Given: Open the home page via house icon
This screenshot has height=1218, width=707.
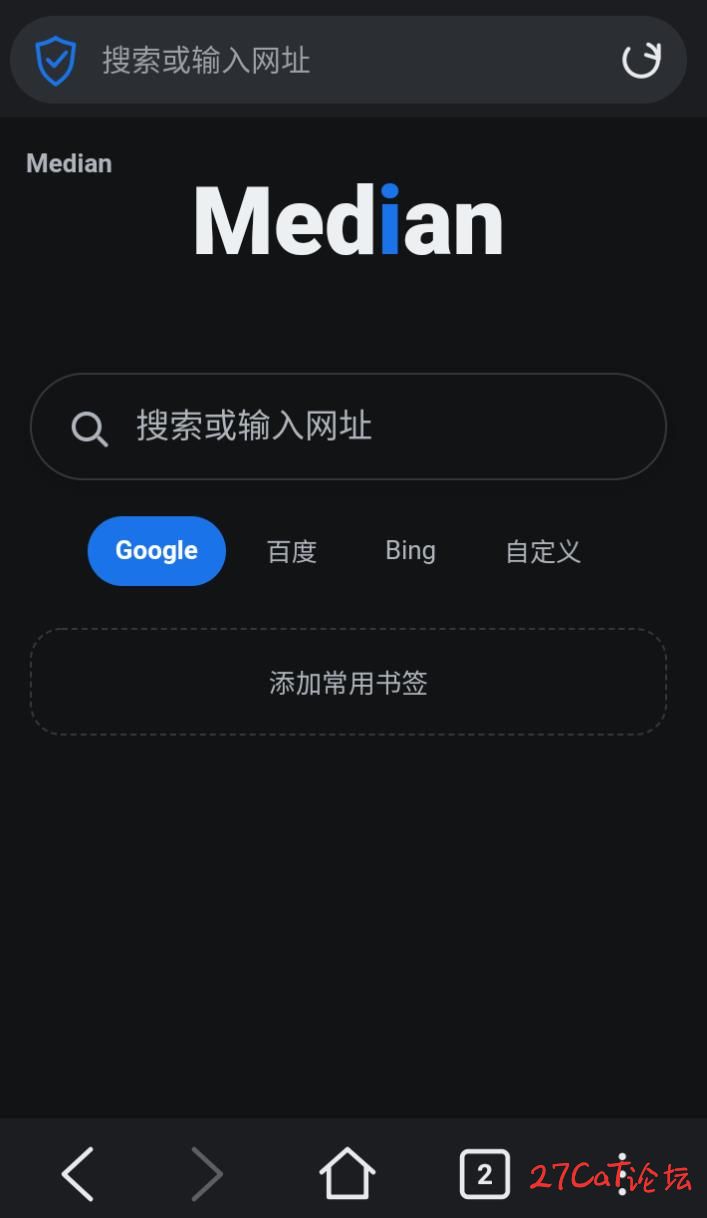Looking at the screenshot, I should pyautogui.click(x=347, y=1173).
